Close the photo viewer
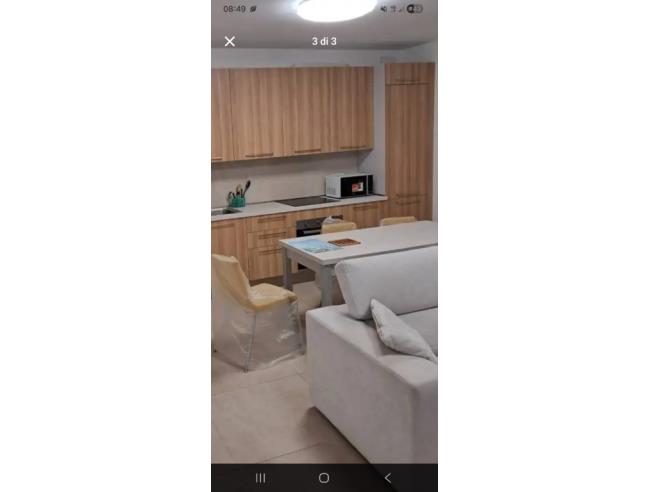Viewport: 648px width, 492px height. coord(230,41)
